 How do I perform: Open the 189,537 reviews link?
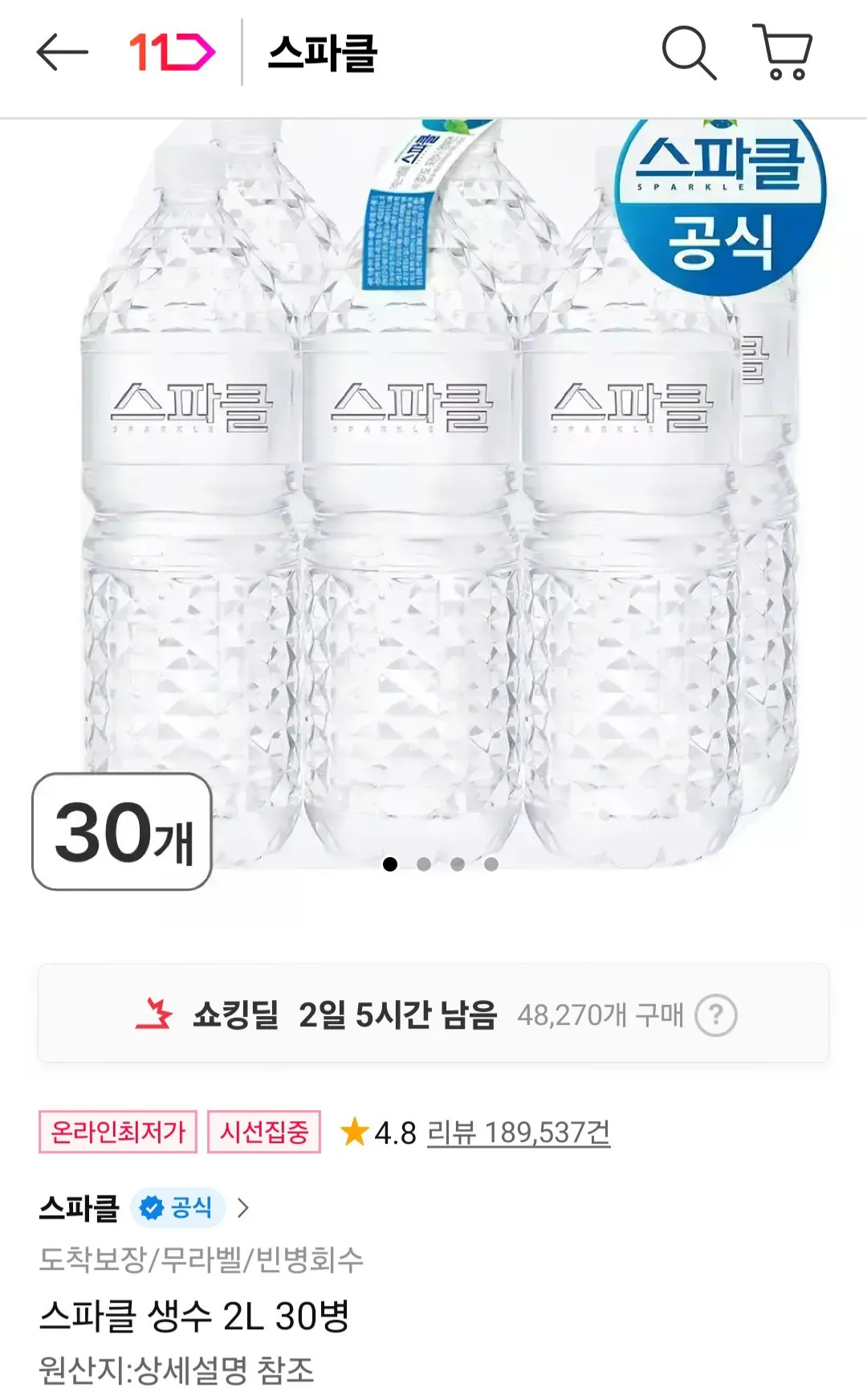(x=519, y=1133)
